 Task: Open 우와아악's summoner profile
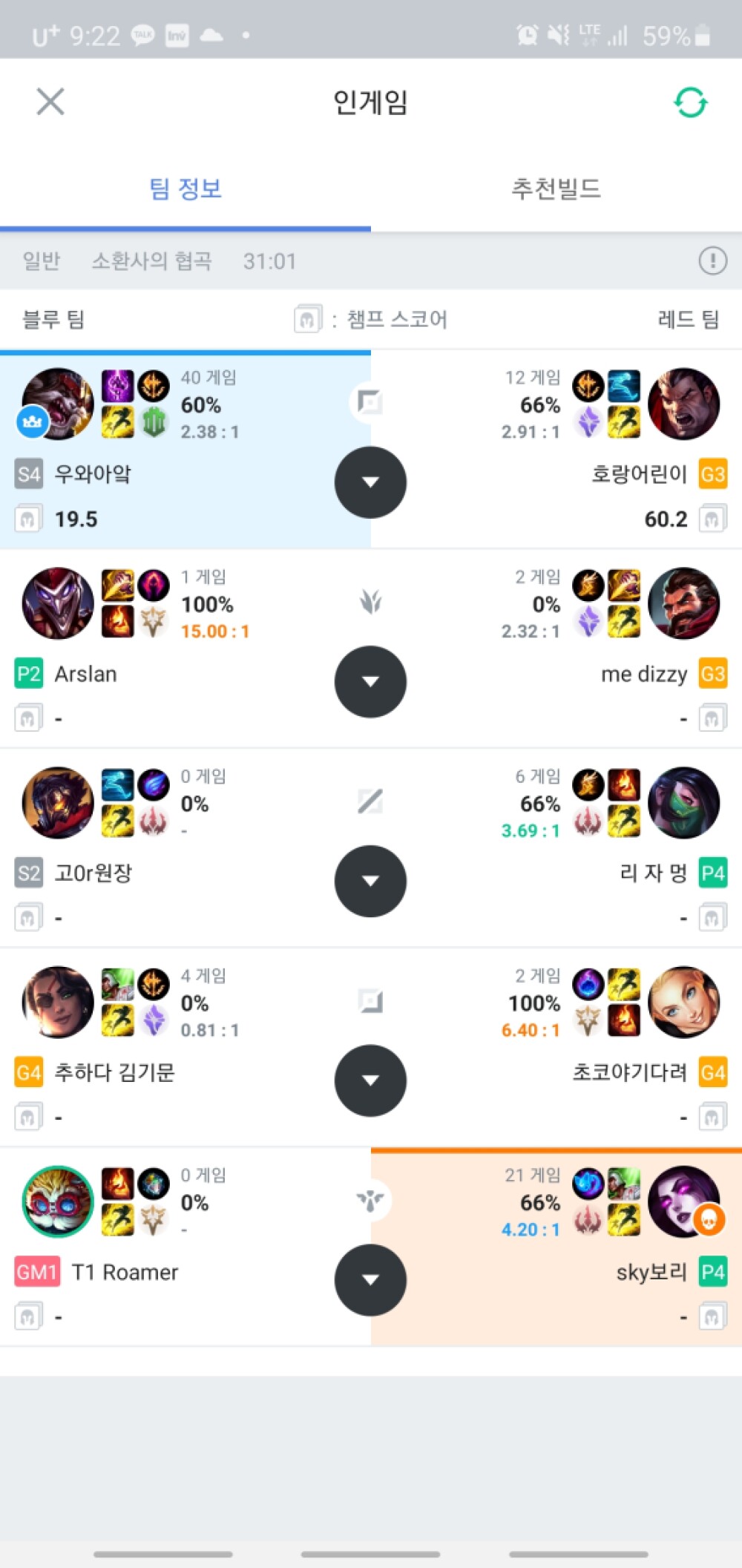click(93, 474)
